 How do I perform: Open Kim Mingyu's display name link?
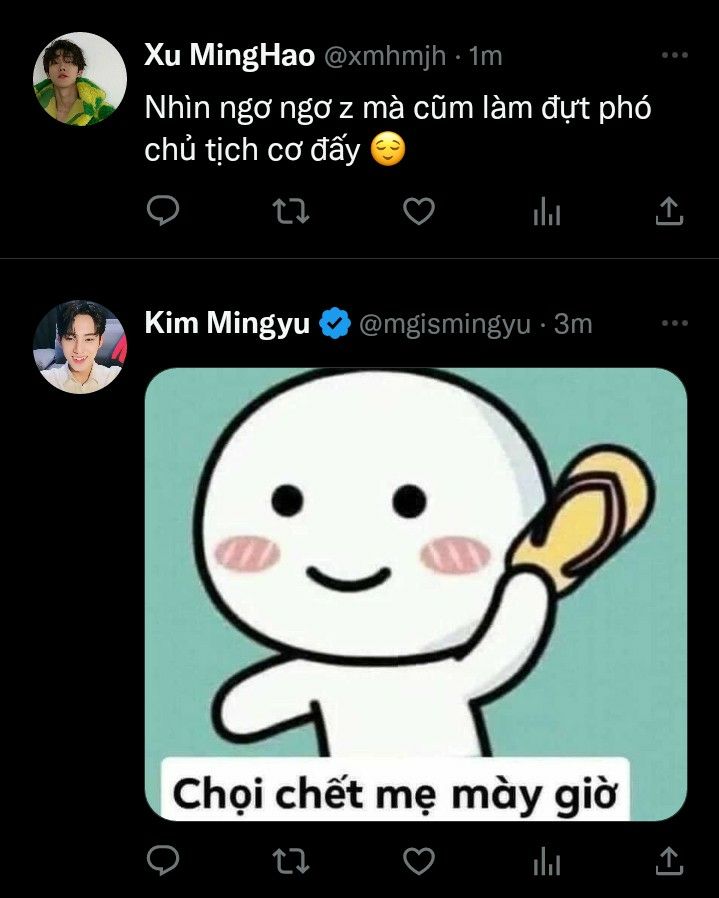227,323
